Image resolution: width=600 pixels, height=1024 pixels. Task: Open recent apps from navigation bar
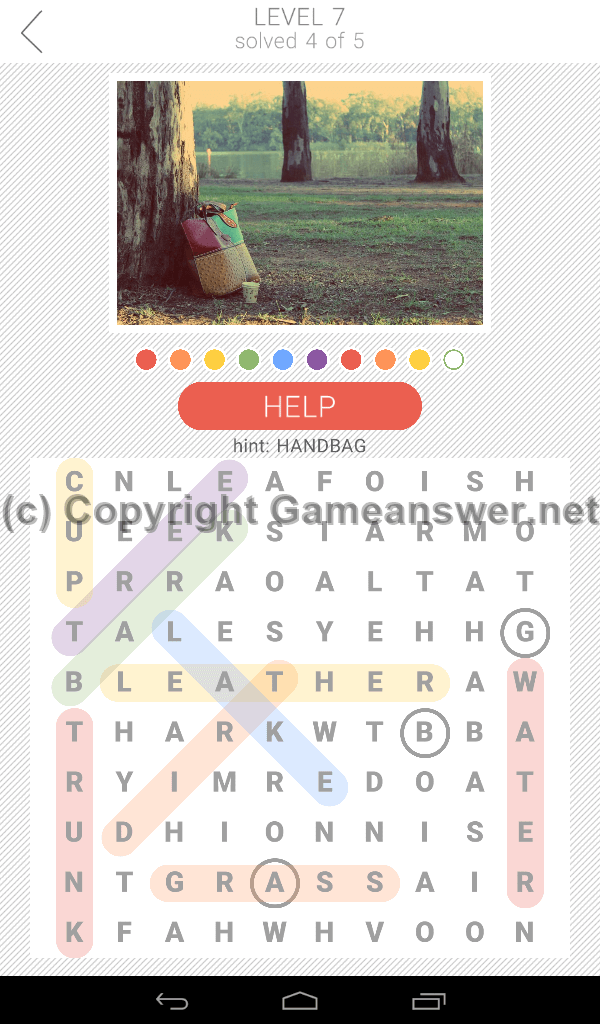click(428, 1000)
